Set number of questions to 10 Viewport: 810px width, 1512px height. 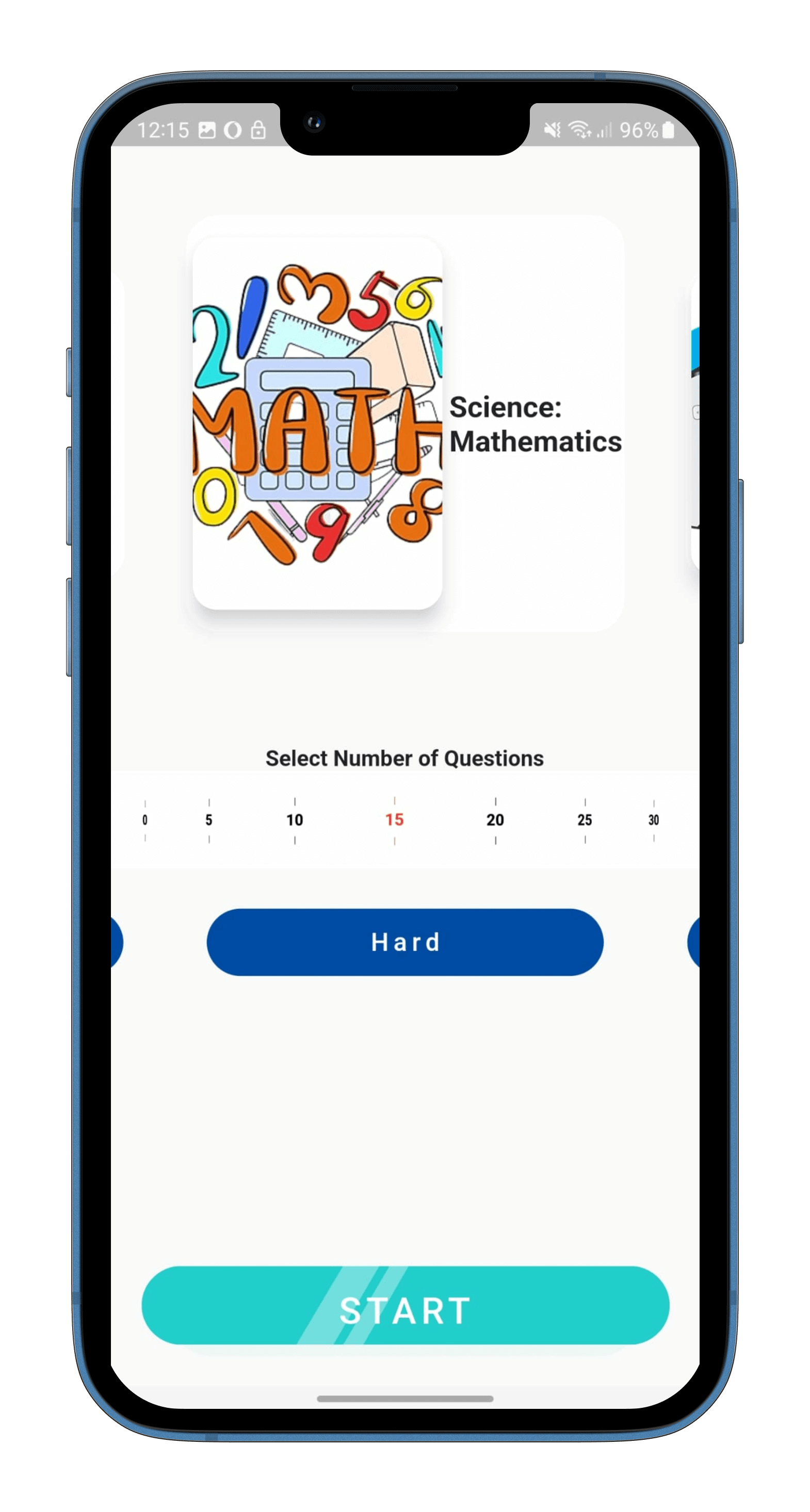pos(294,820)
